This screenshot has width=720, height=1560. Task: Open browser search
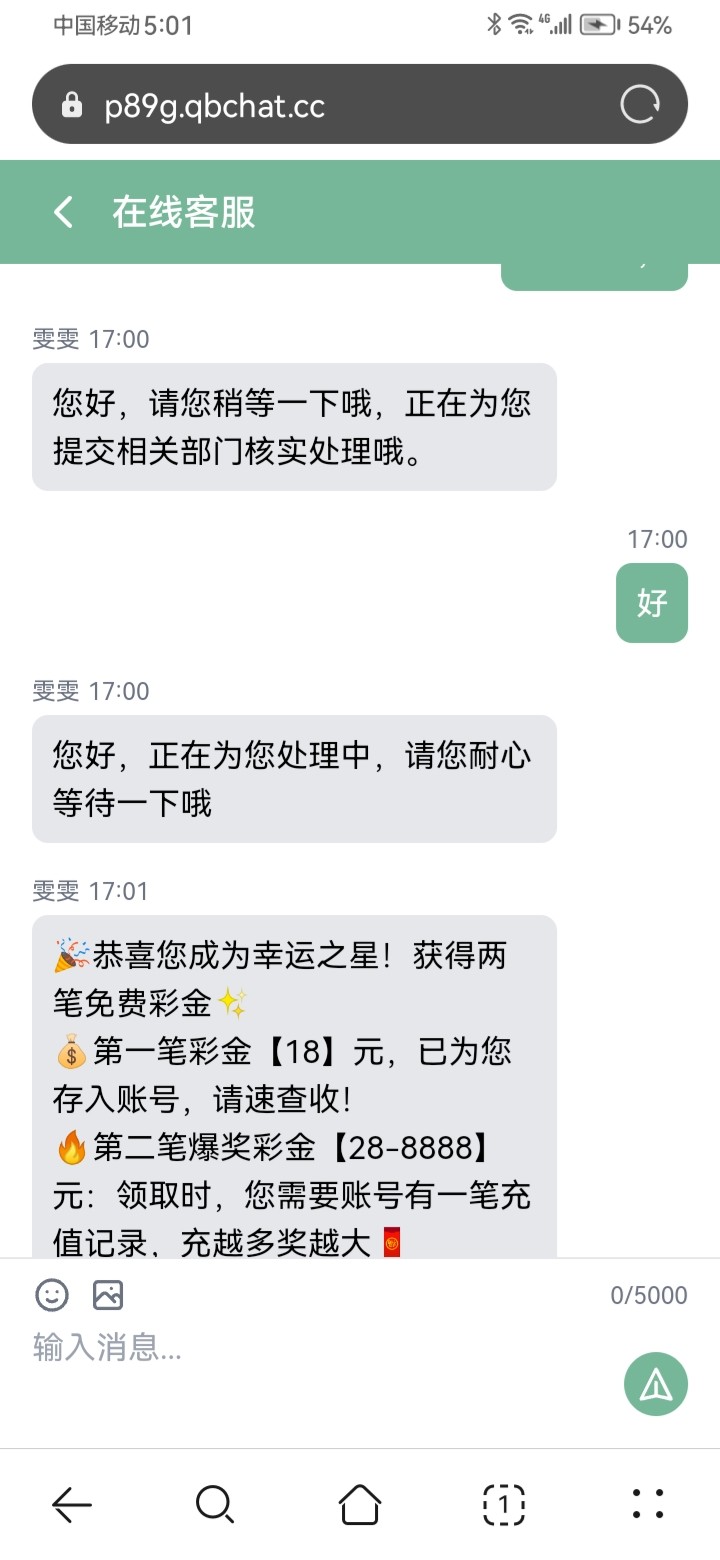click(x=215, y=1503)
